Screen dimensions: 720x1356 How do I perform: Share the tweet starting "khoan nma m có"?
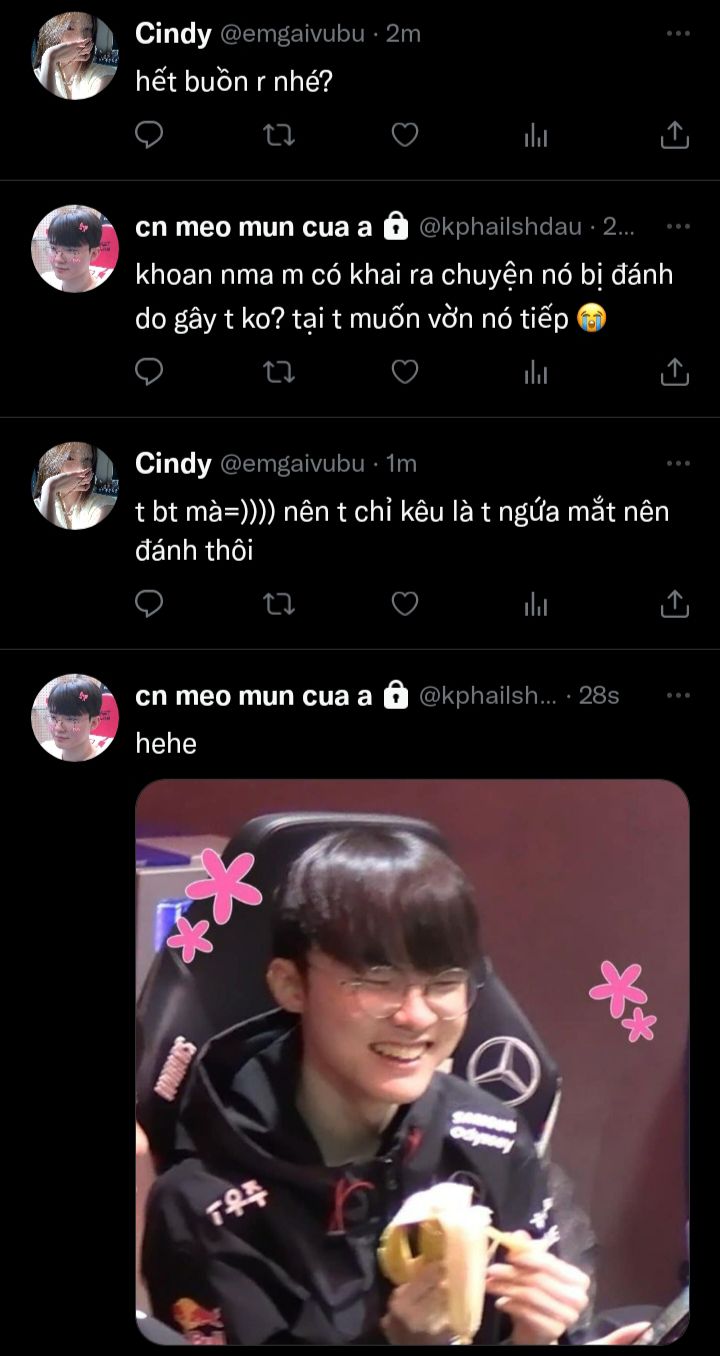coord(675,371)
